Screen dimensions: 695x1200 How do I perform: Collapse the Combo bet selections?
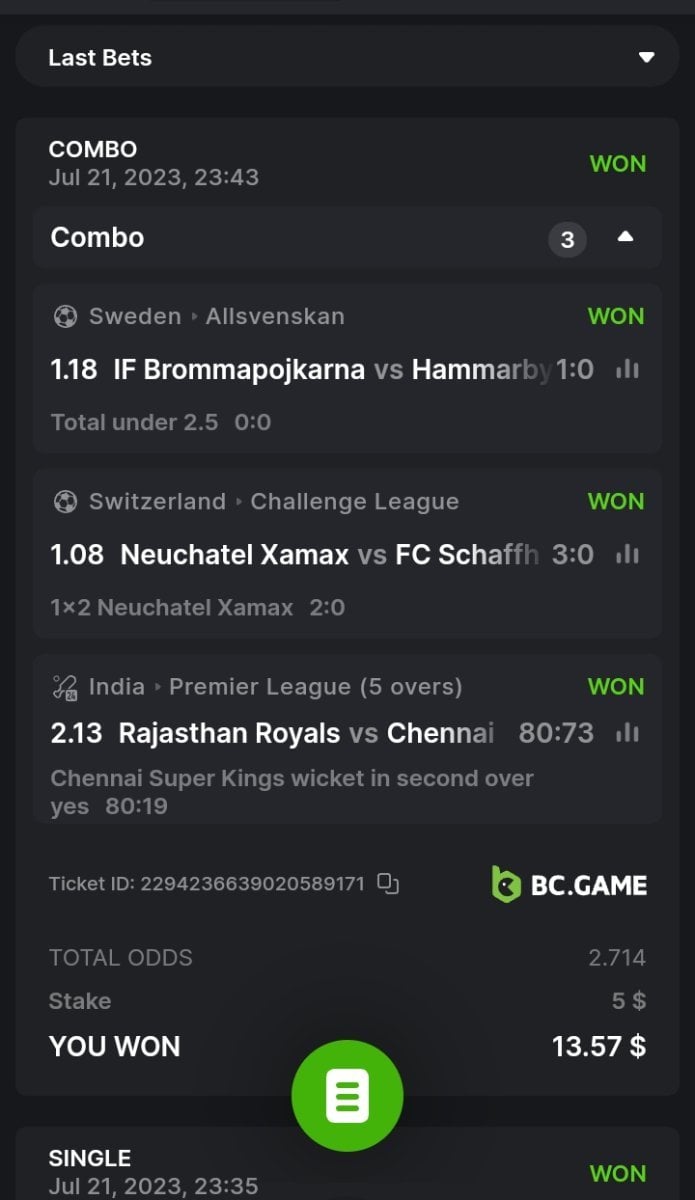pyautogui.click(x=625, y=238)
